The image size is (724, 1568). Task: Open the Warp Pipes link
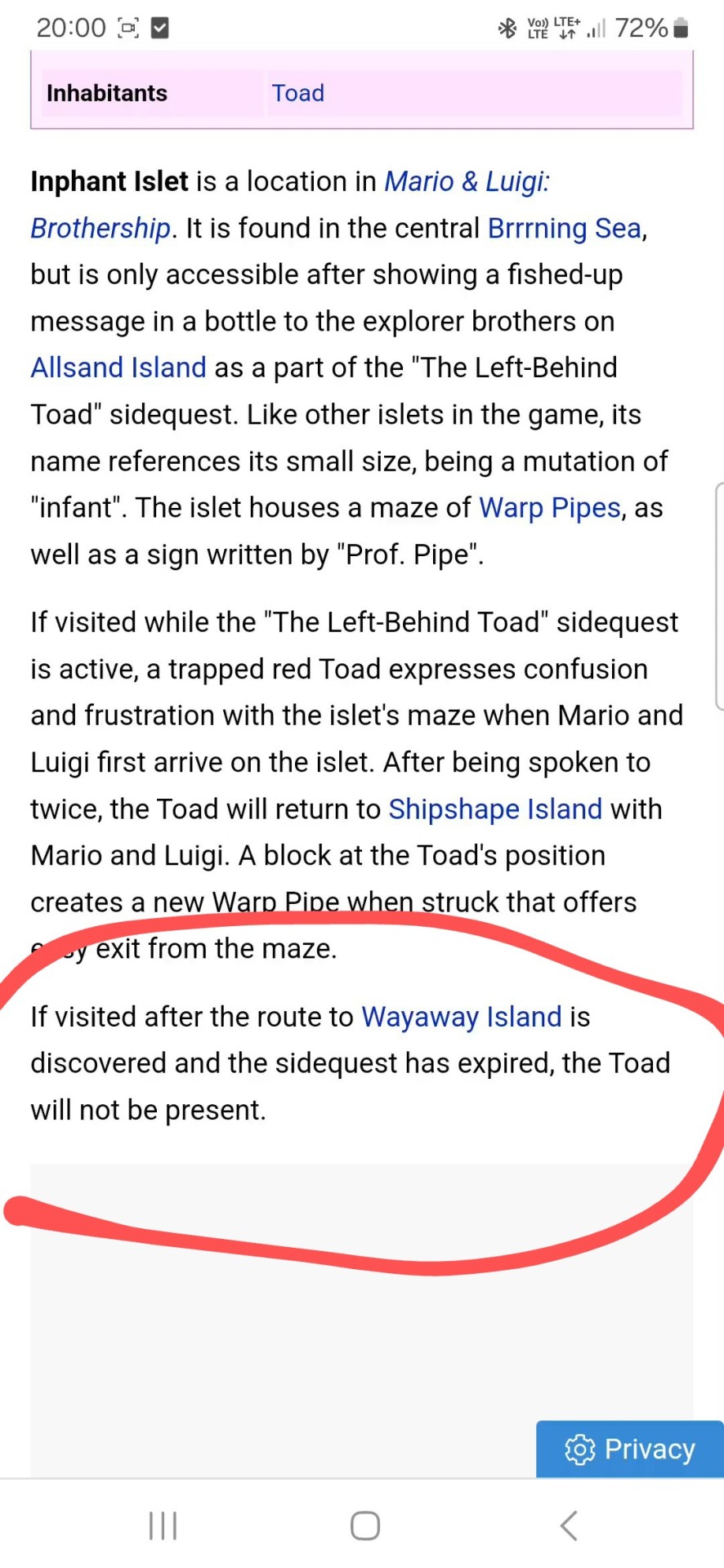coord(549,507)
